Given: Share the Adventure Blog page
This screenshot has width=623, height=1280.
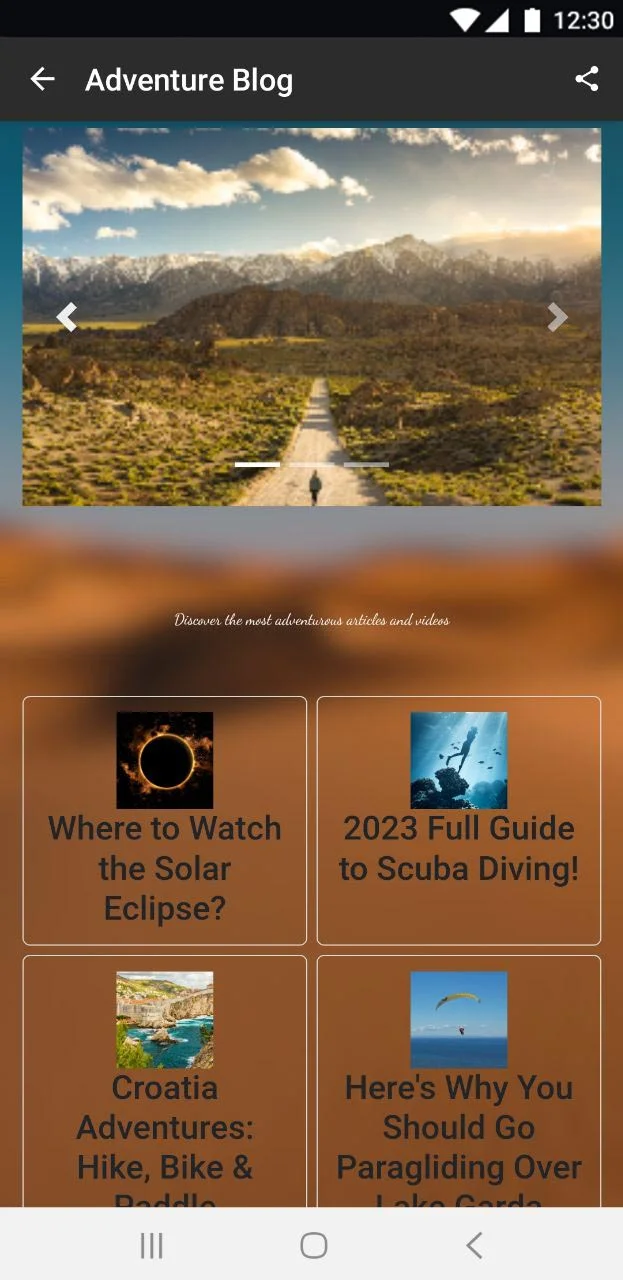Looking at the screenshot, I should point(587,80).
